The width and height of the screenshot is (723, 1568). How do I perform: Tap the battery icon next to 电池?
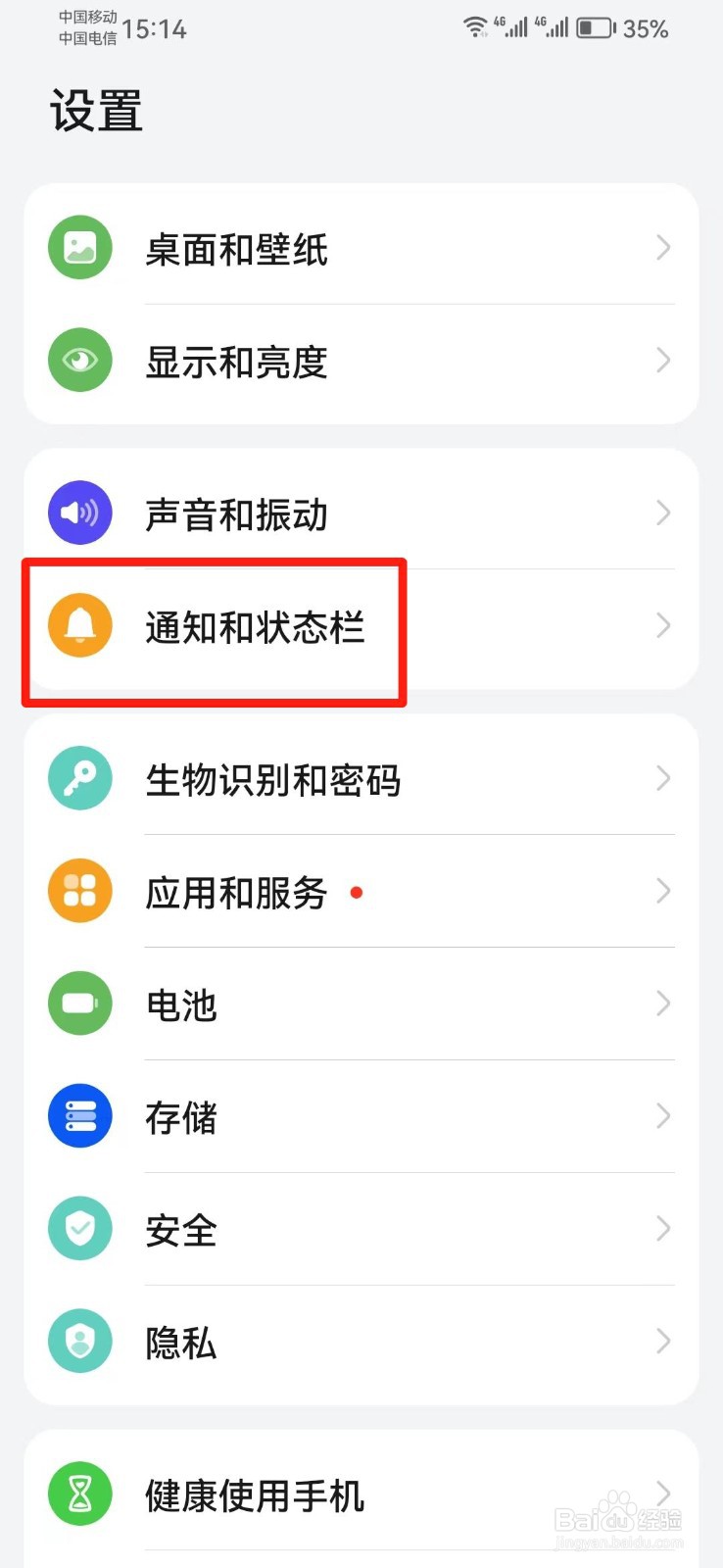(x=79, y=1004)
